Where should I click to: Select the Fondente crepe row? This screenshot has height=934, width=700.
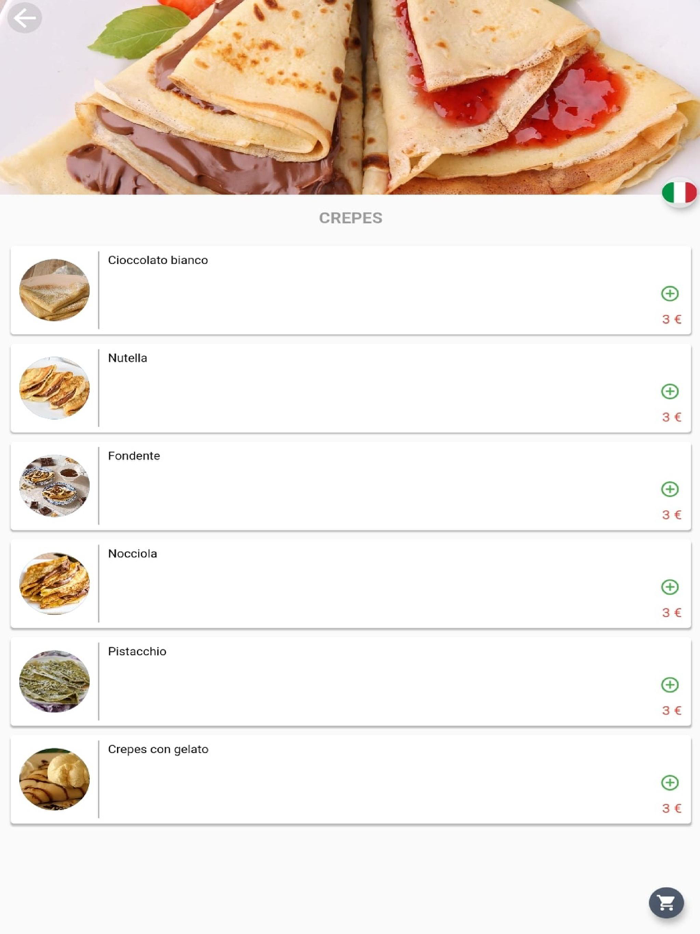click(350, 486)
